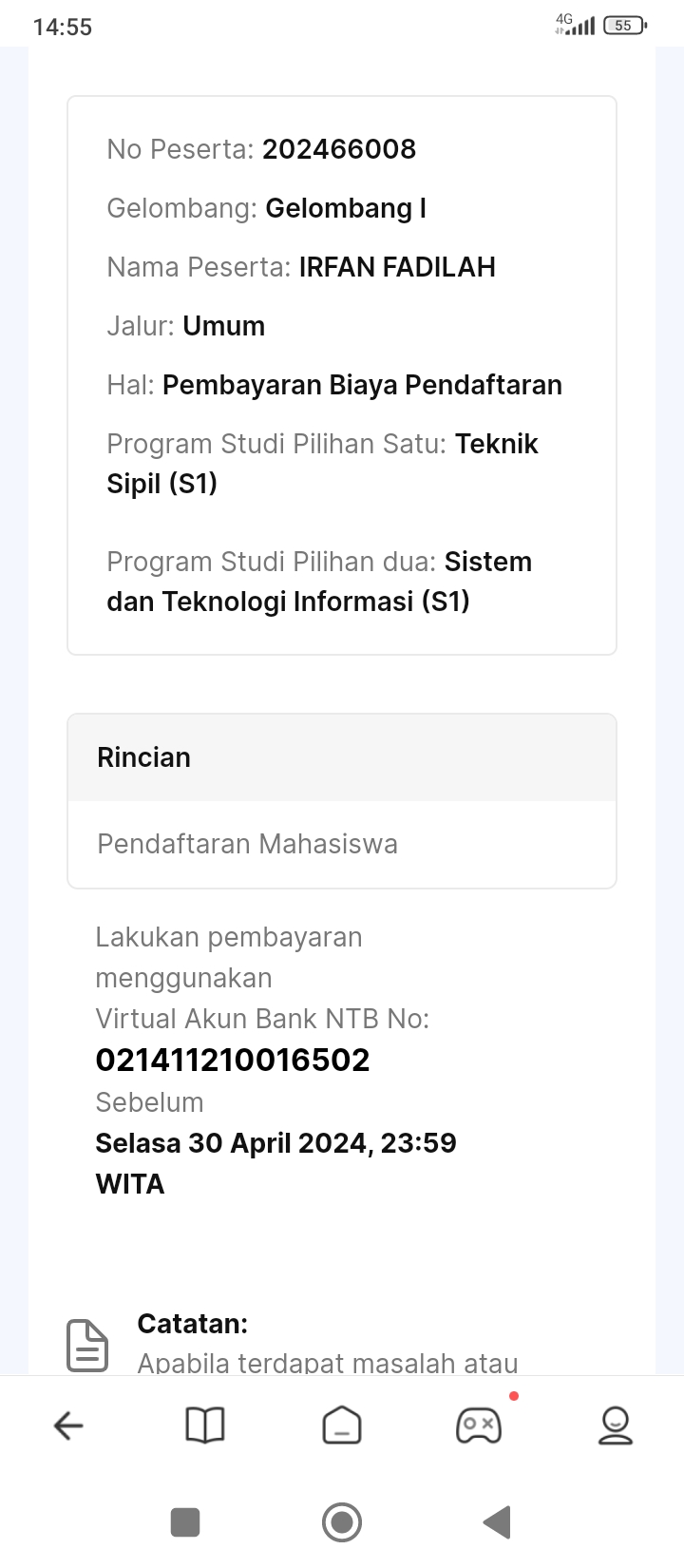Open the games controller icon
This screenshot has height=1568, width=684.
(479, 1425)
